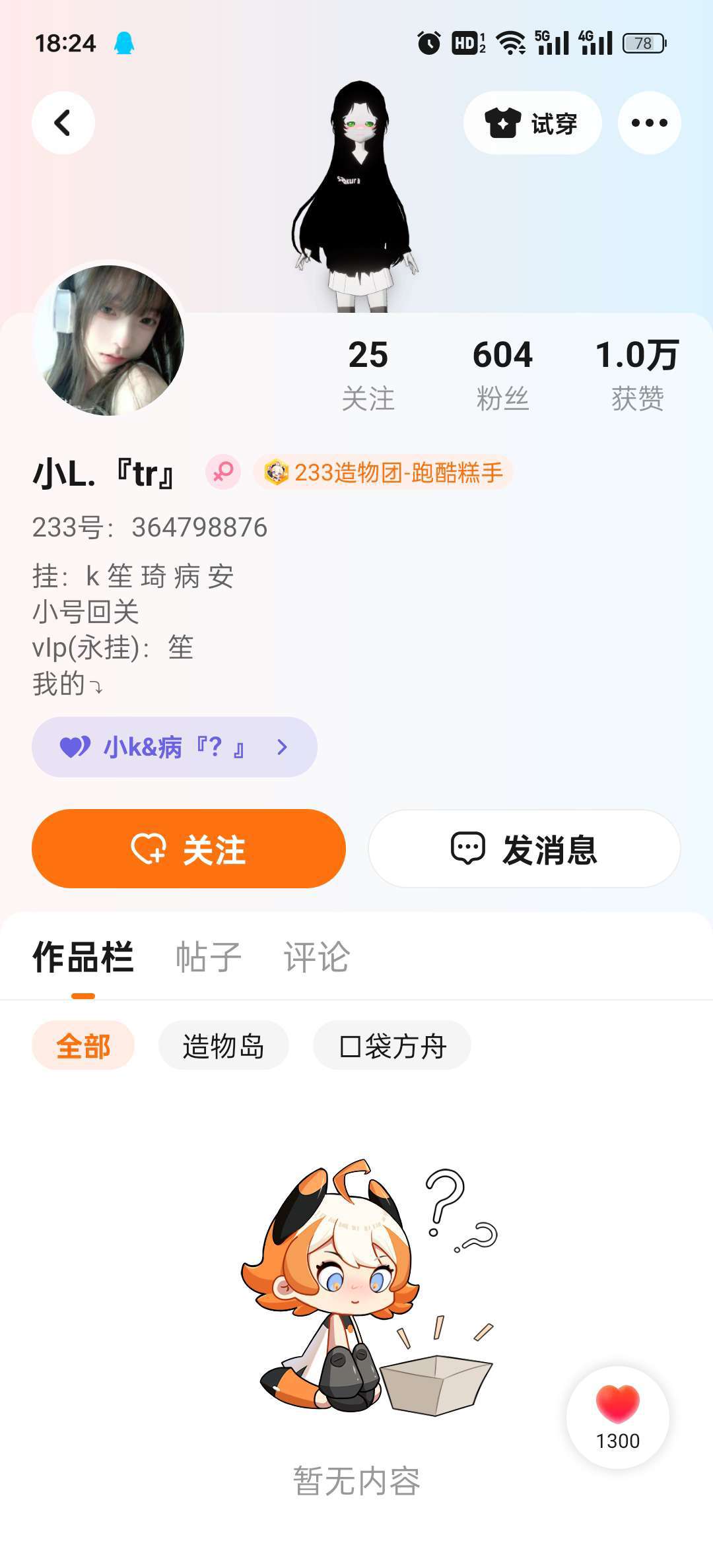Filter works by 口袋方舟
Viewport: 713px width, 1568px height.
click(x=392, y=1046)
